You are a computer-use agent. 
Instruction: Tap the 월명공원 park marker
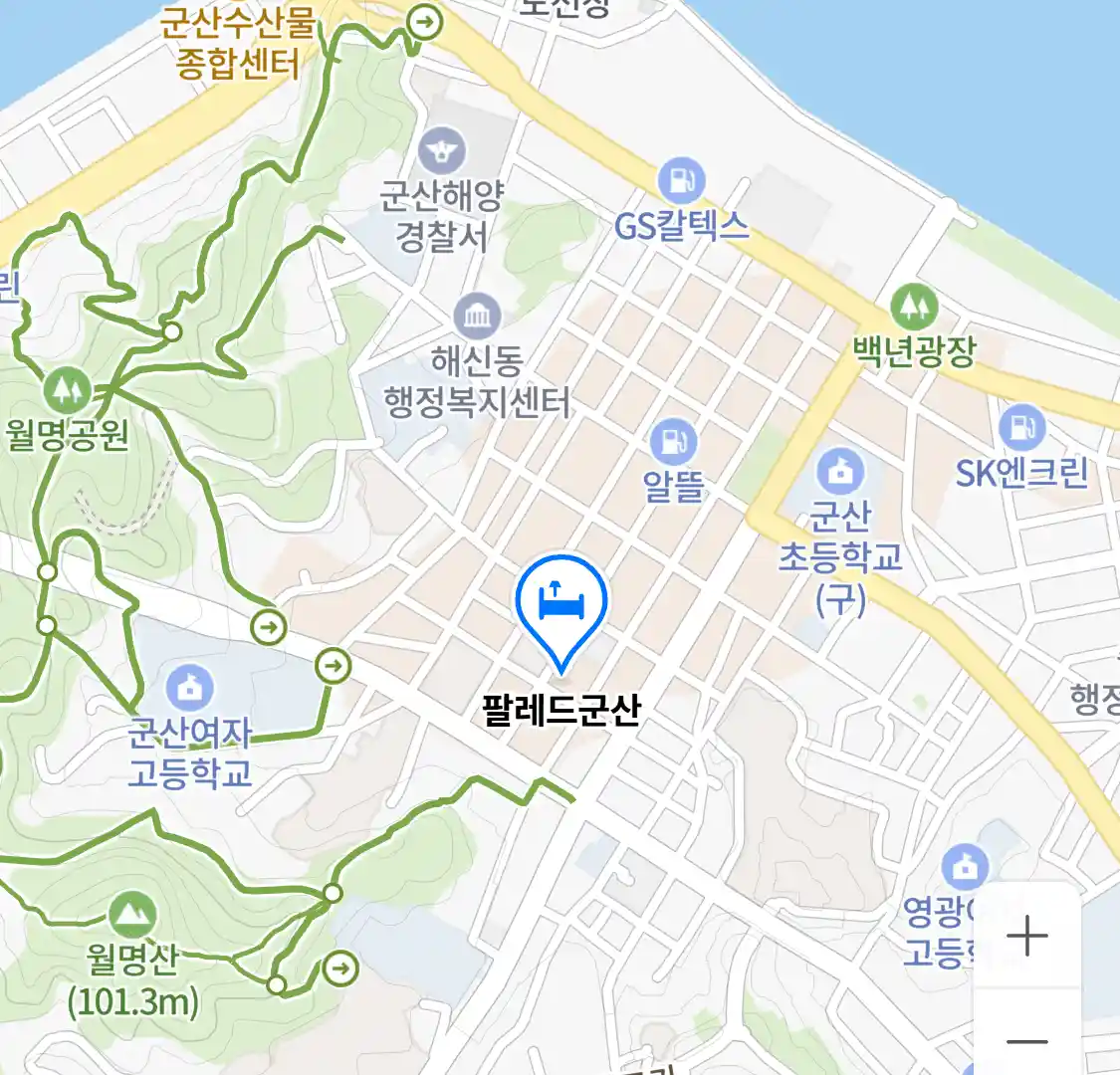click(68, 391)
